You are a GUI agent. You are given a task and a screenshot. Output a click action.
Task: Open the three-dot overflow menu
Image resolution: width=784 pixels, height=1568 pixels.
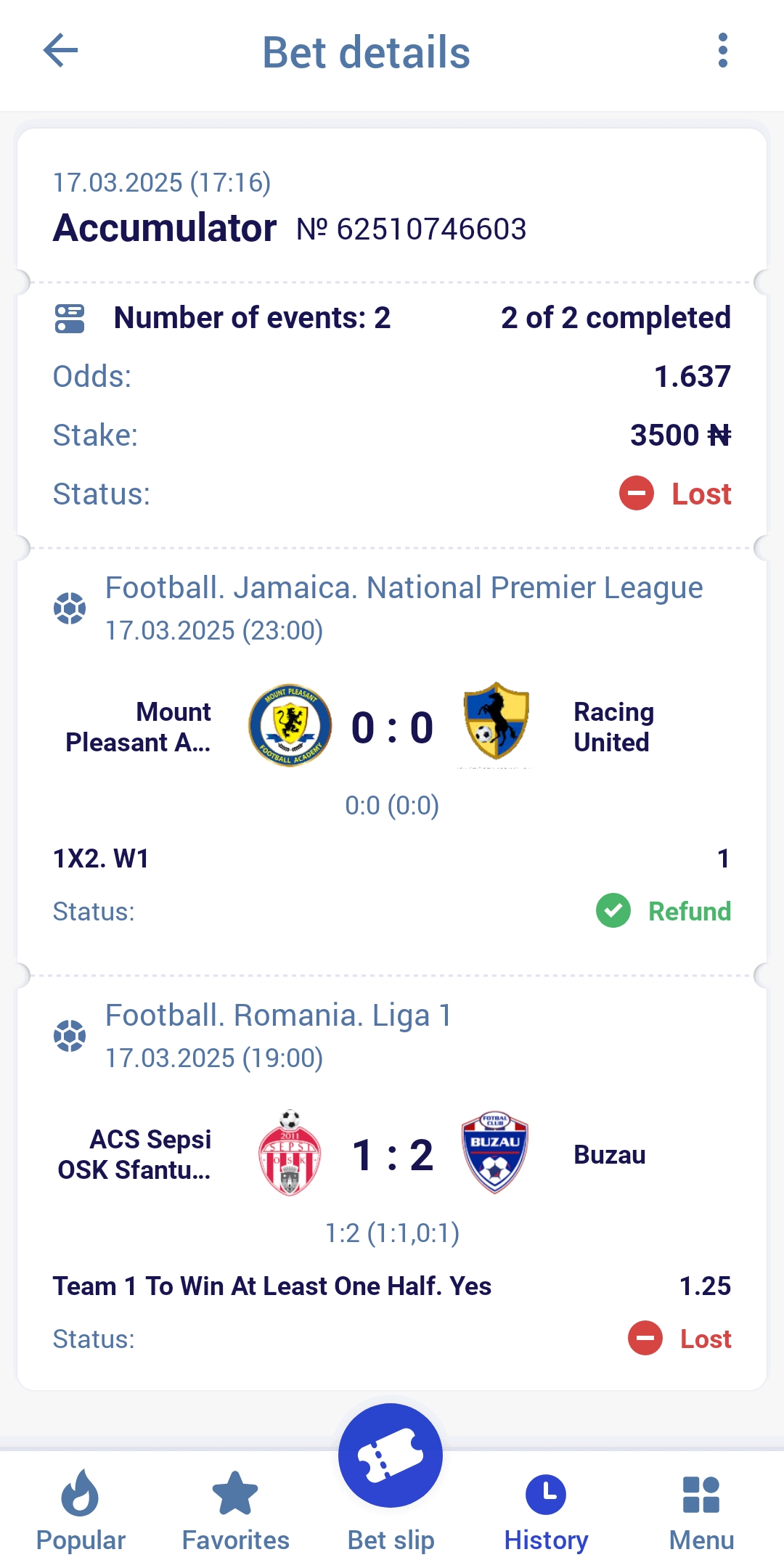(722, 51)
